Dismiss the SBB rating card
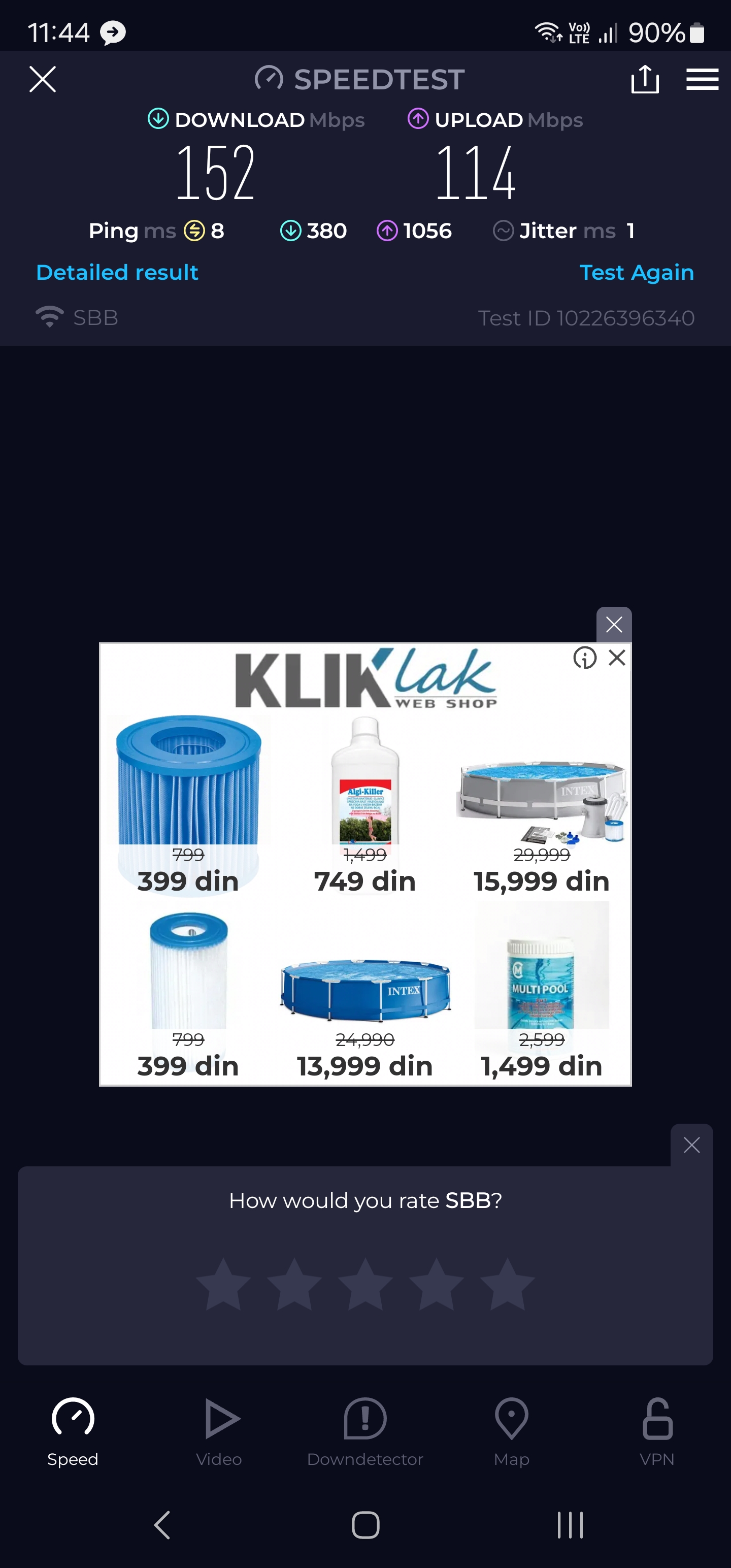Image resolution: width=731 pixels, height=1568 pixels. [x=691, y=1145]
